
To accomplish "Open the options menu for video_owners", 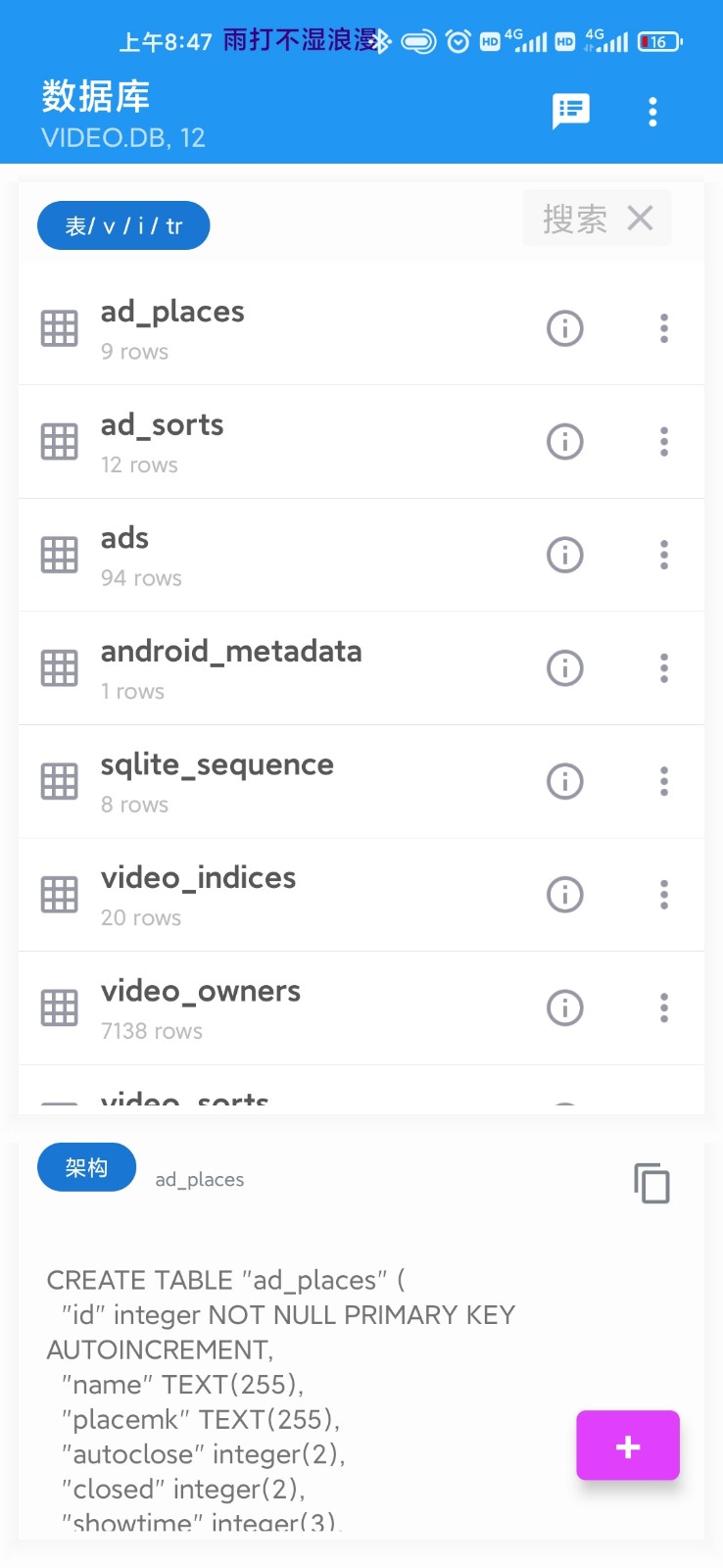I will click(x=664, y=1007).
